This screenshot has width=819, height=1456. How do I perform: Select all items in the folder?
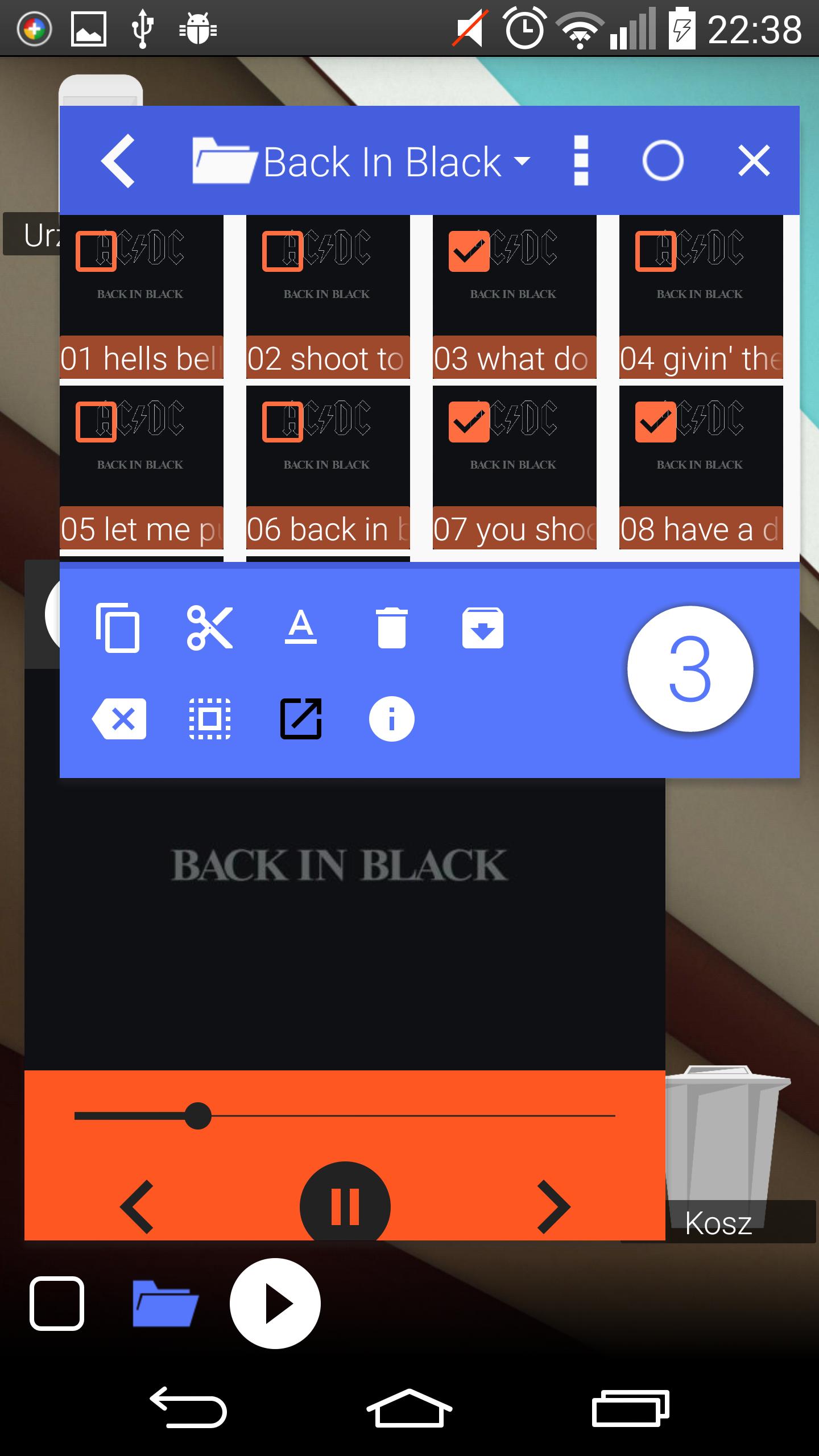point(209,719)
